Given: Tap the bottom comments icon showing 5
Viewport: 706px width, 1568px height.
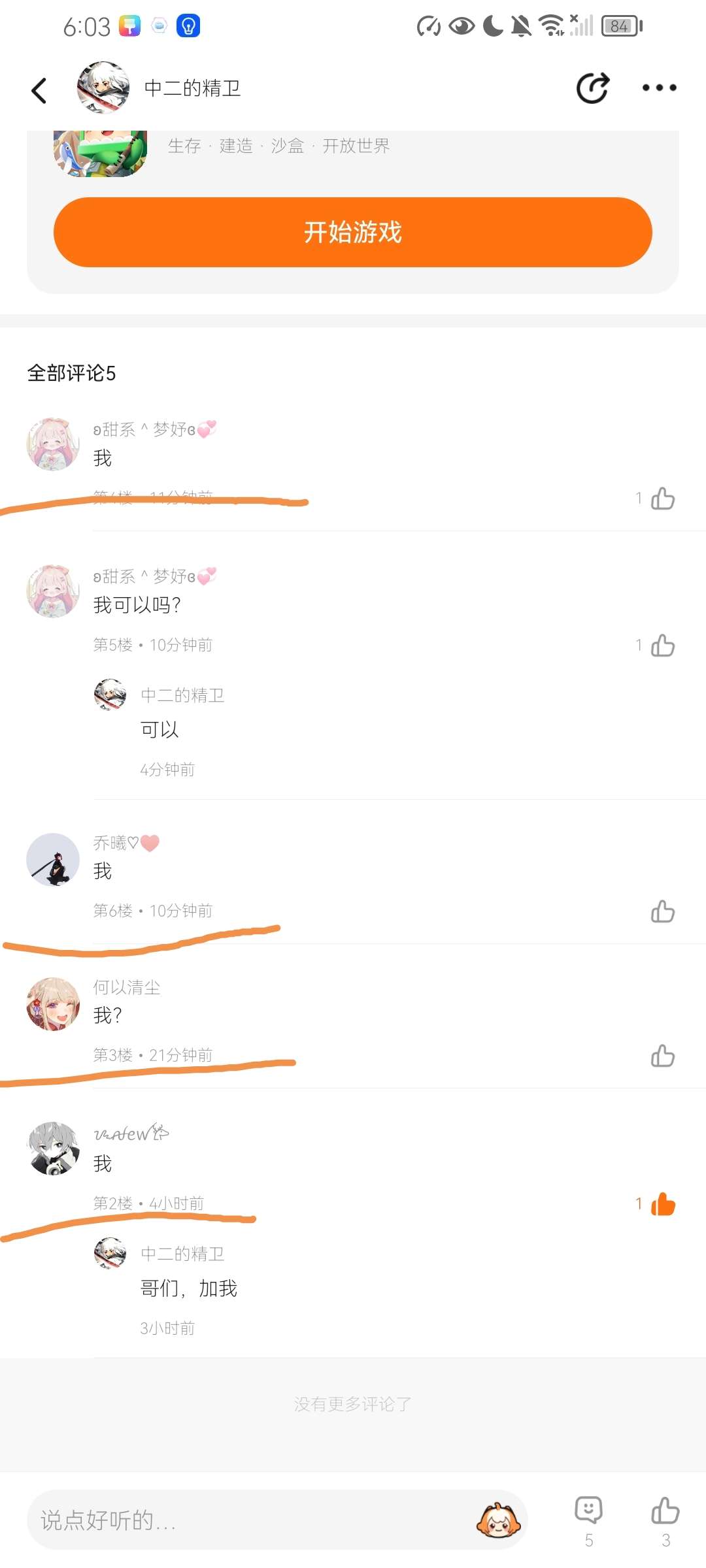Looking at the screenshot, I should [x=588, y=1511].
